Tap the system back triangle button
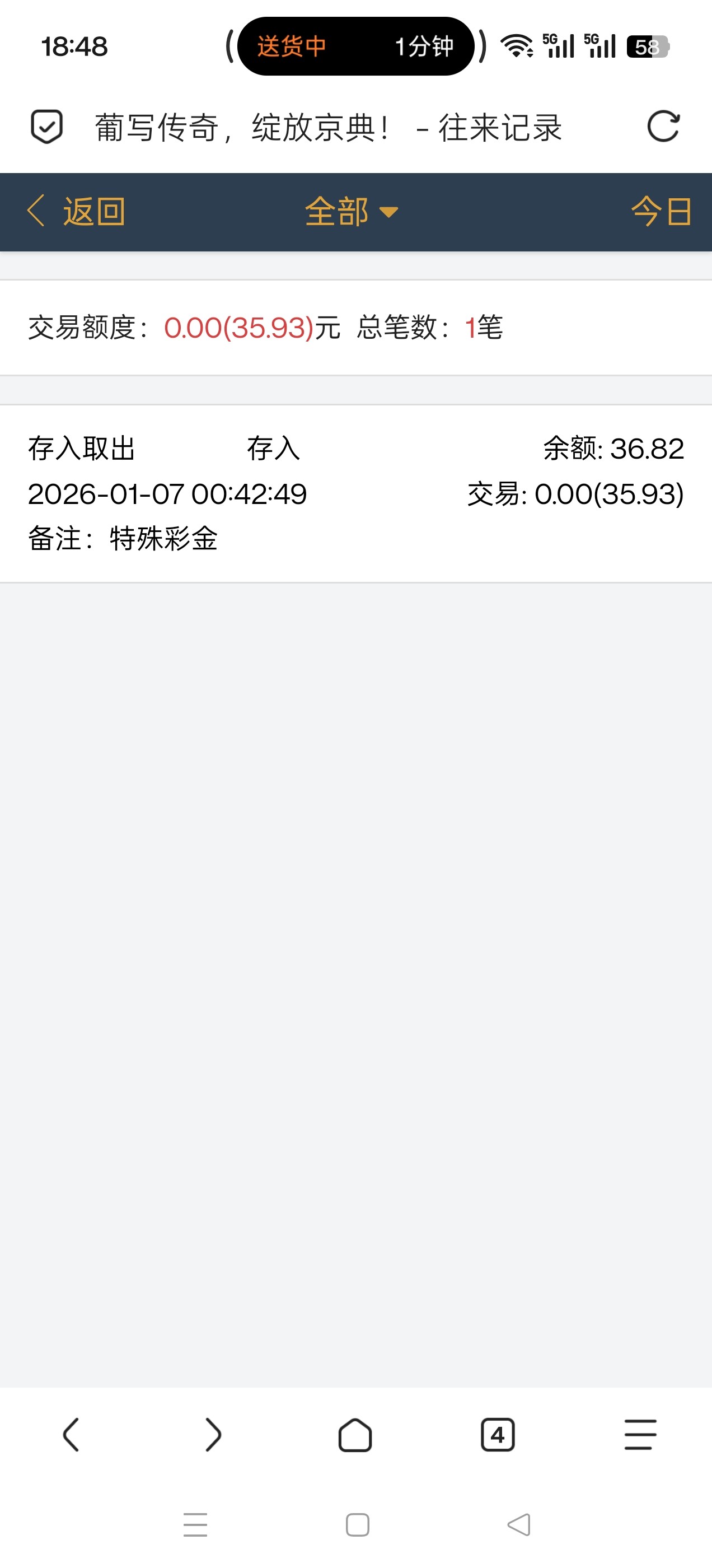The height and width of the screenshot is (1568, 712). [x=518, y=1525]
